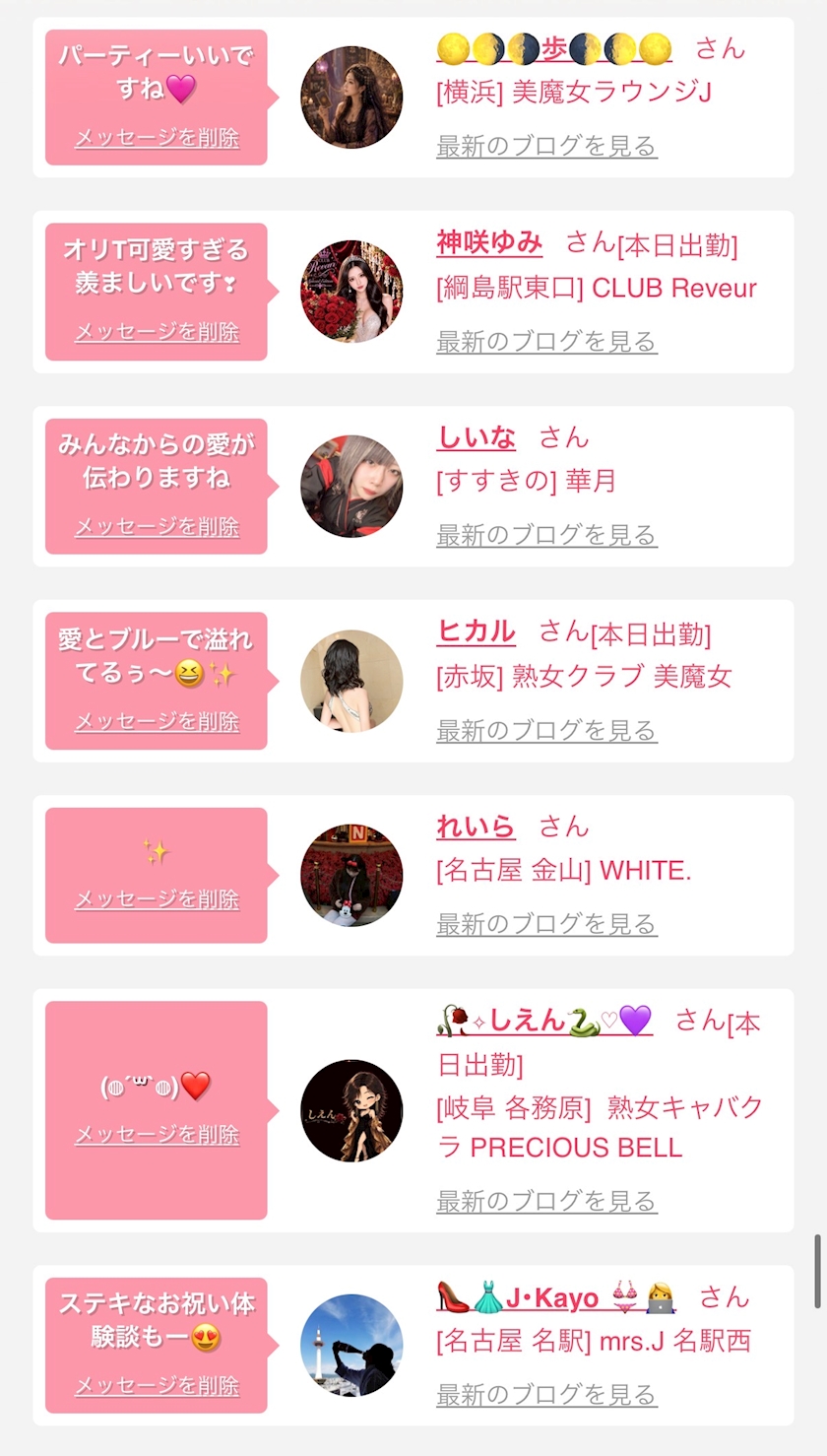Tap しいな's profile photo
Screen dimensions: 827x1456
pos(351,487)
